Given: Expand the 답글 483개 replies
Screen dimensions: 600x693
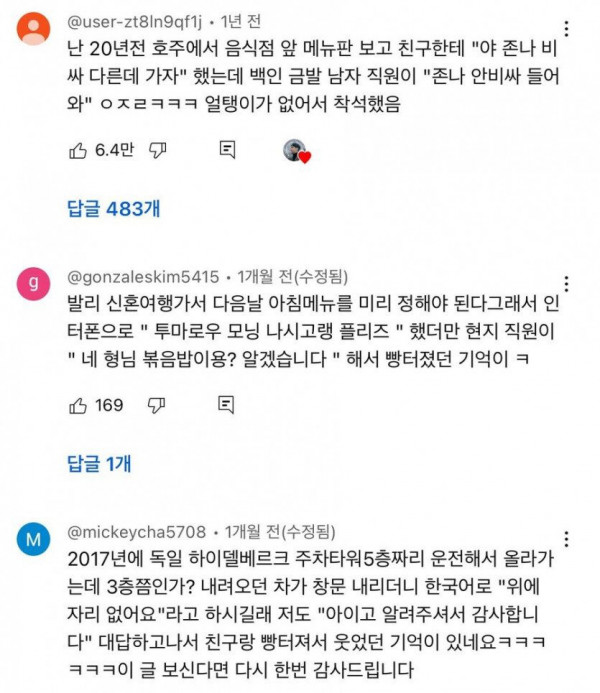Looking at the screenshot, I should point(113,209).
